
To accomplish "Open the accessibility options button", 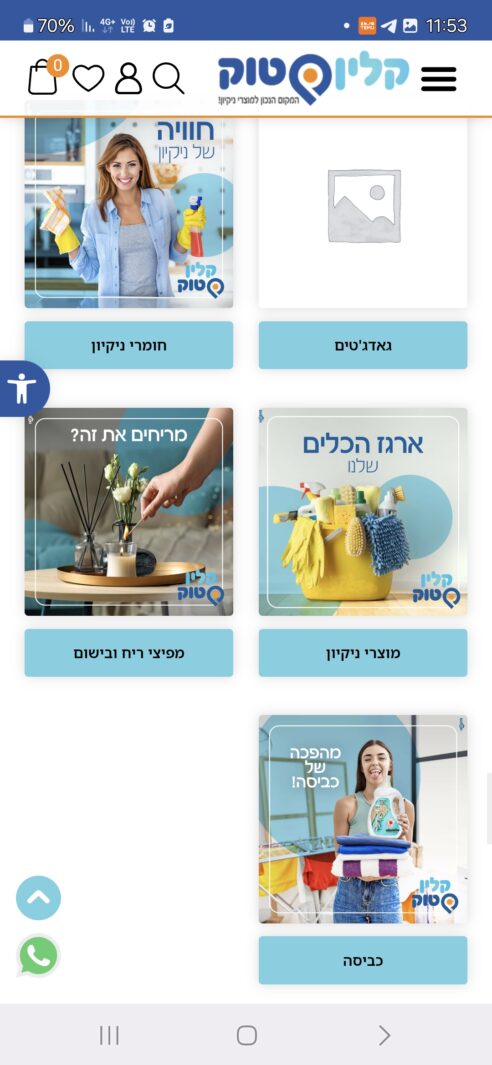I will click(x=24, y=389).
